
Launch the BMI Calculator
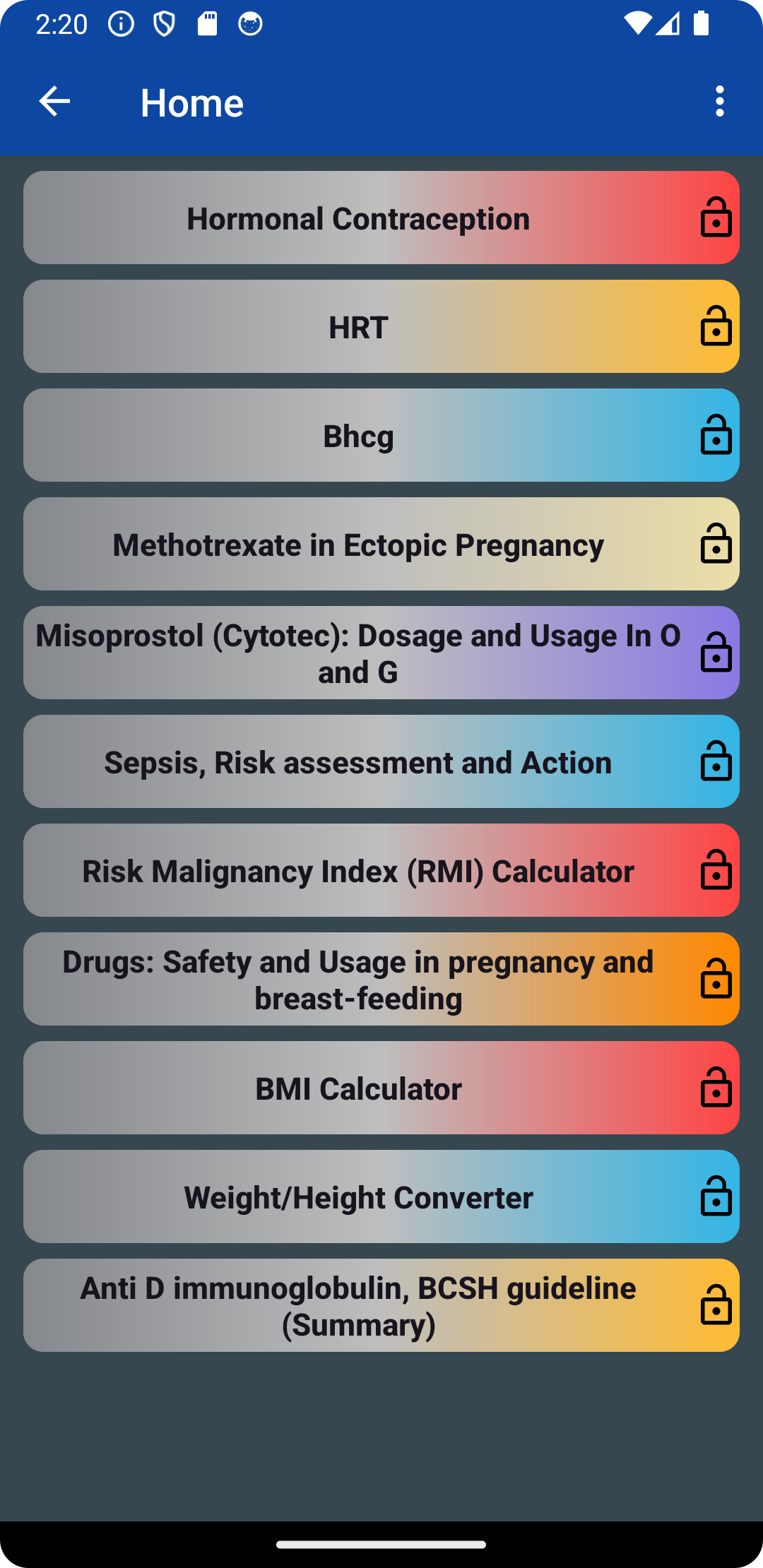pos(381,1088)
